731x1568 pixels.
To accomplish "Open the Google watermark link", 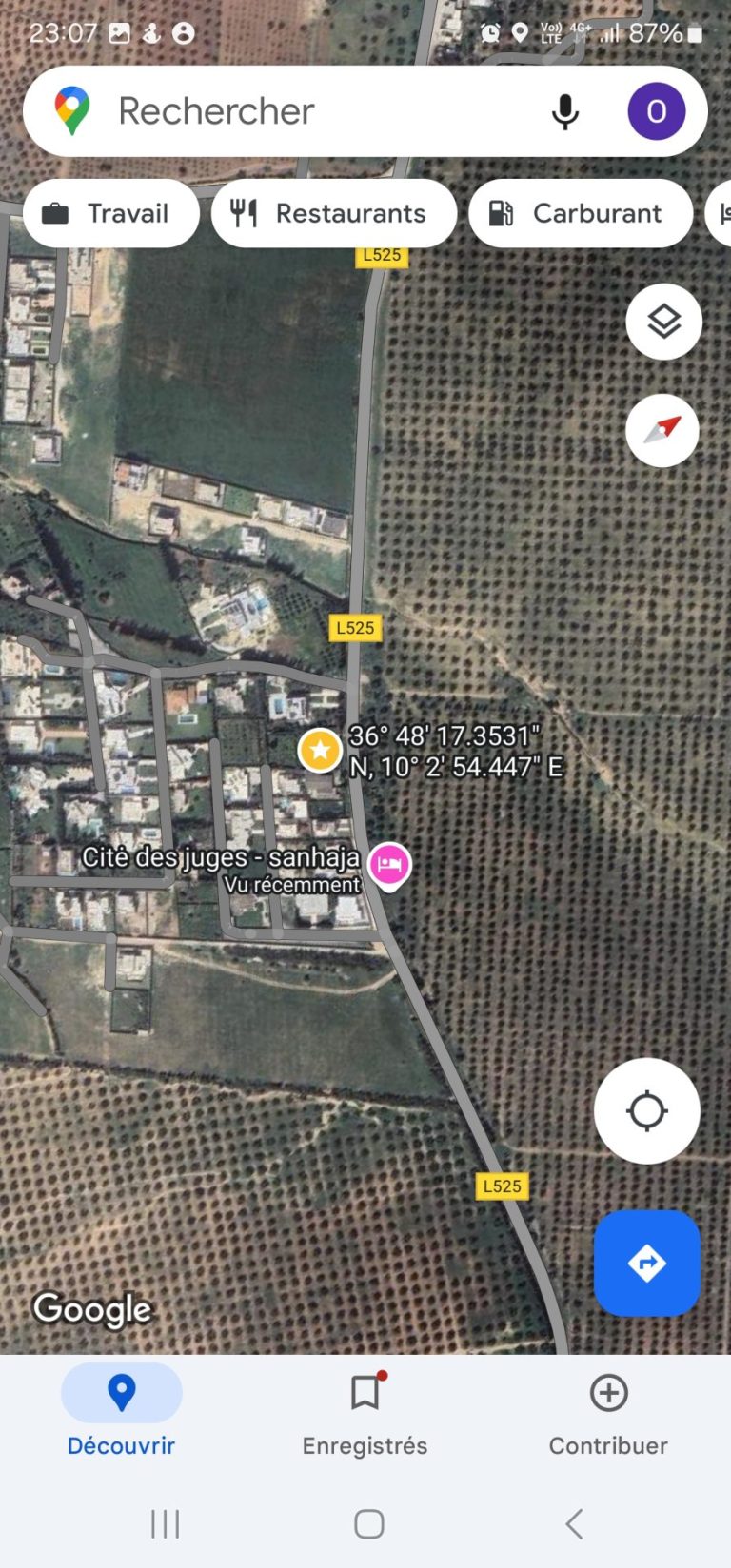I will pos(92,1309).
